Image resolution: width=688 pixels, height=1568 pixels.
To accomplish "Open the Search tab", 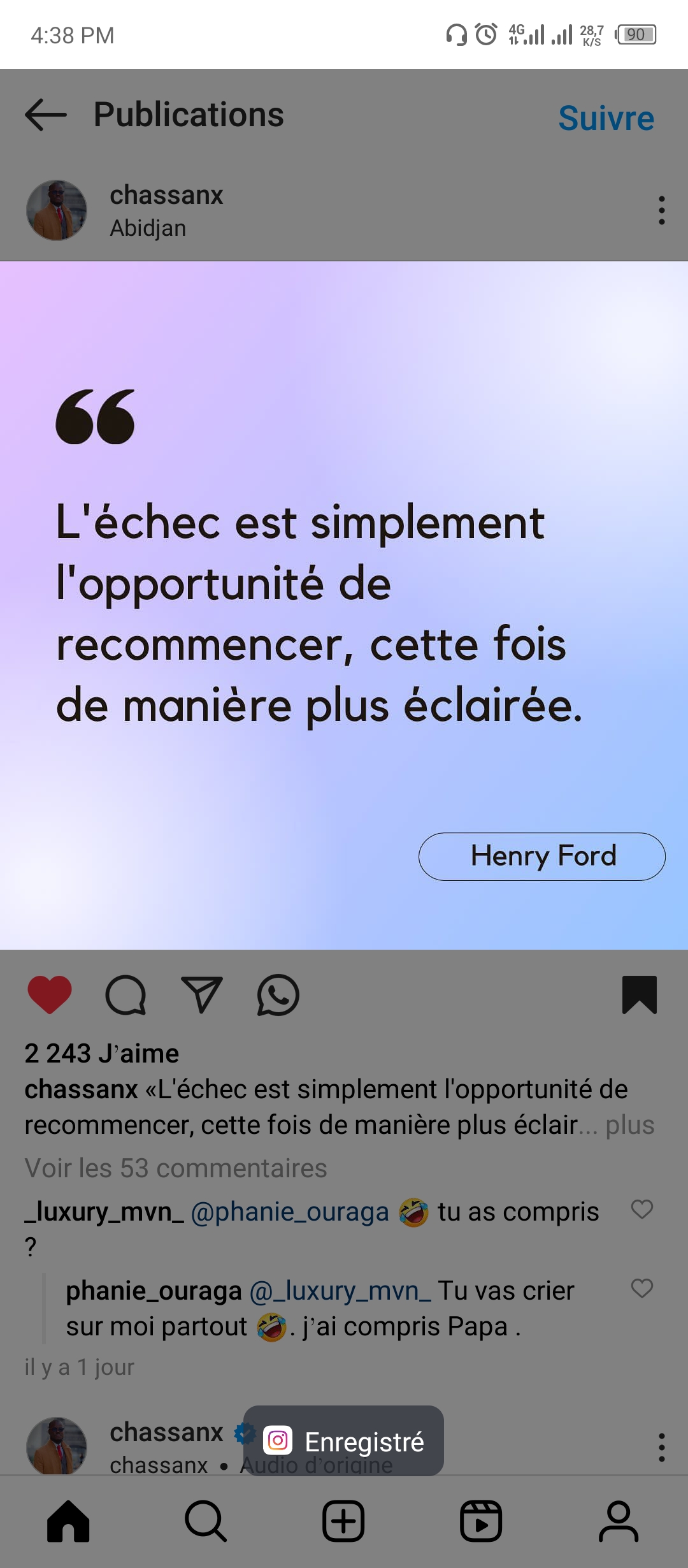I will coord(205,1521).
